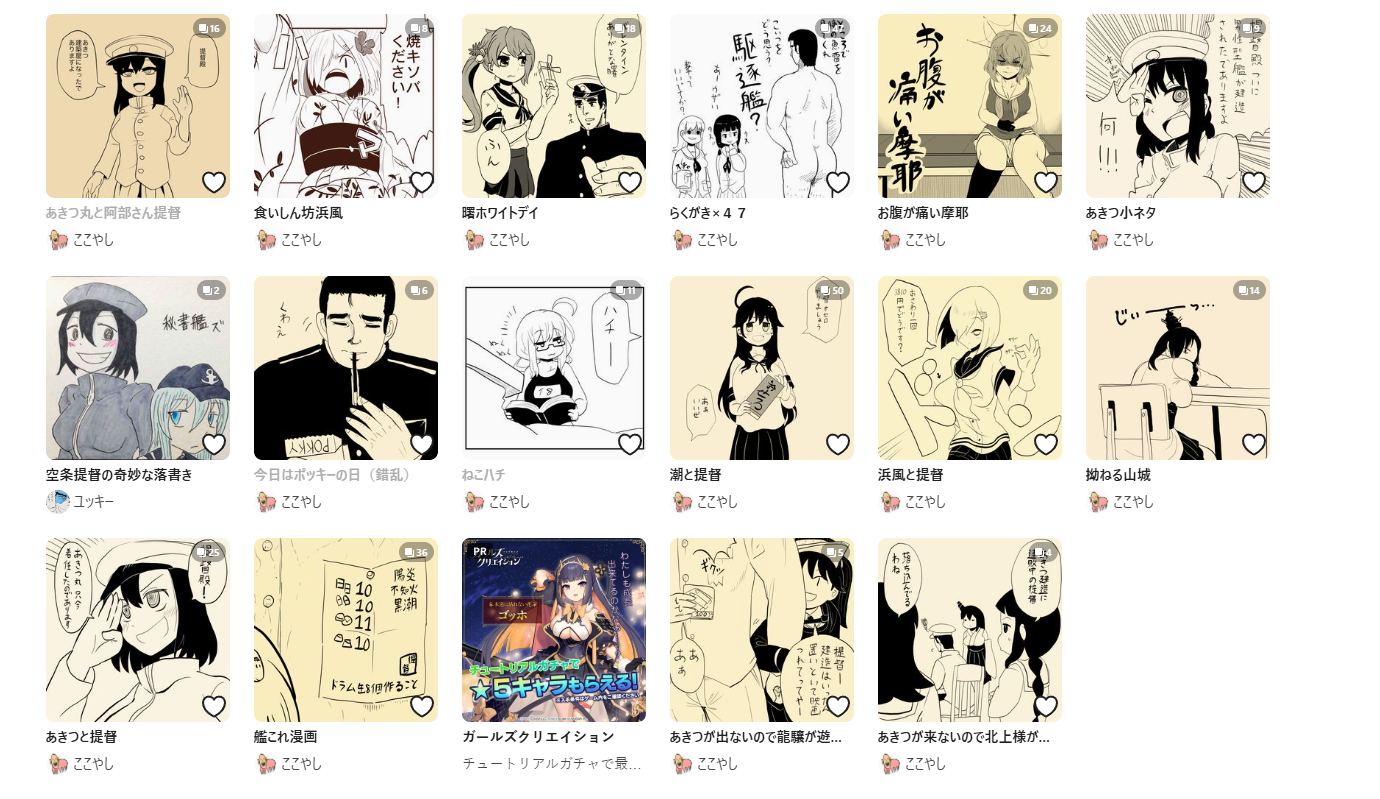Open the ガールズクリエイション PR ad

pyautogui.click(x=554, y=630)
